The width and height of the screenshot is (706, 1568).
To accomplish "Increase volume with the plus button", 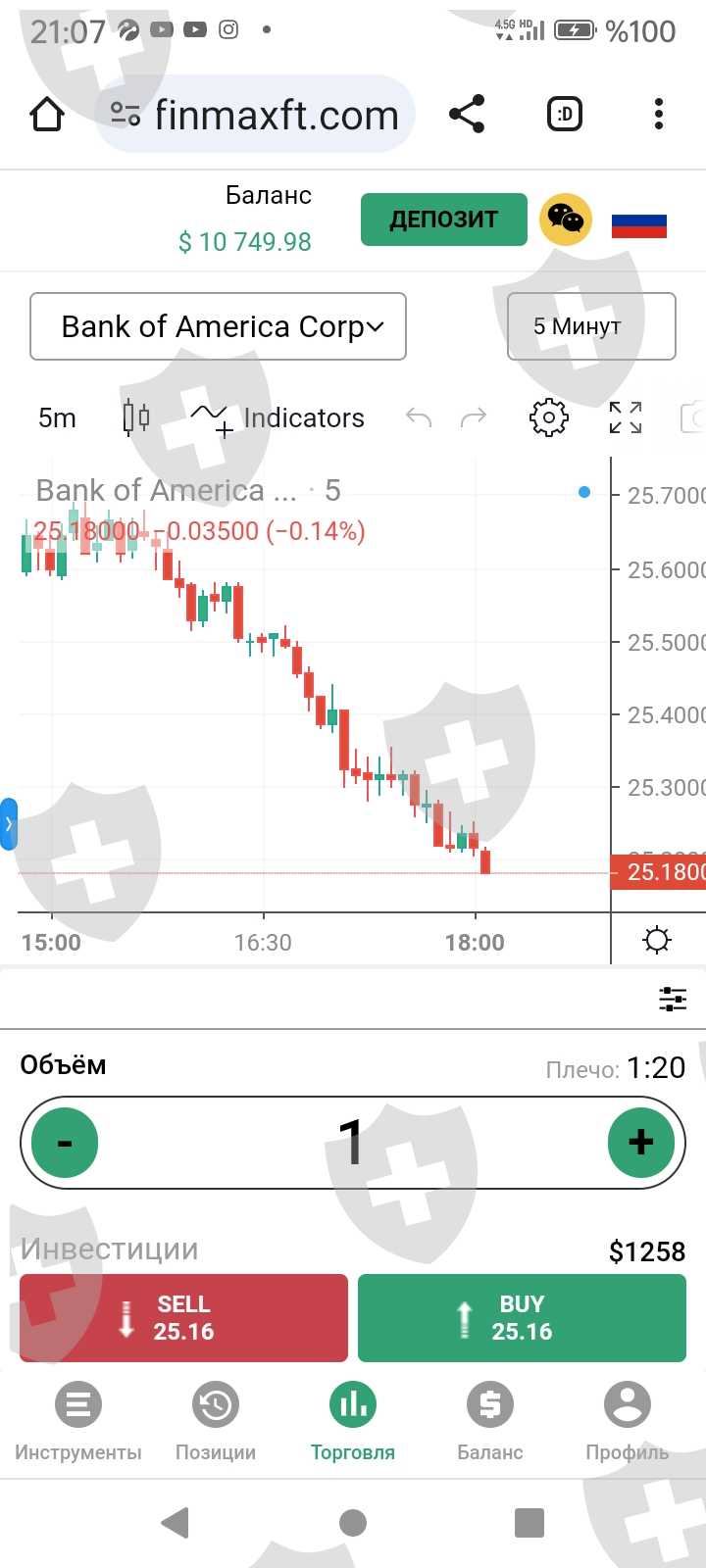I will [641, 1143].
